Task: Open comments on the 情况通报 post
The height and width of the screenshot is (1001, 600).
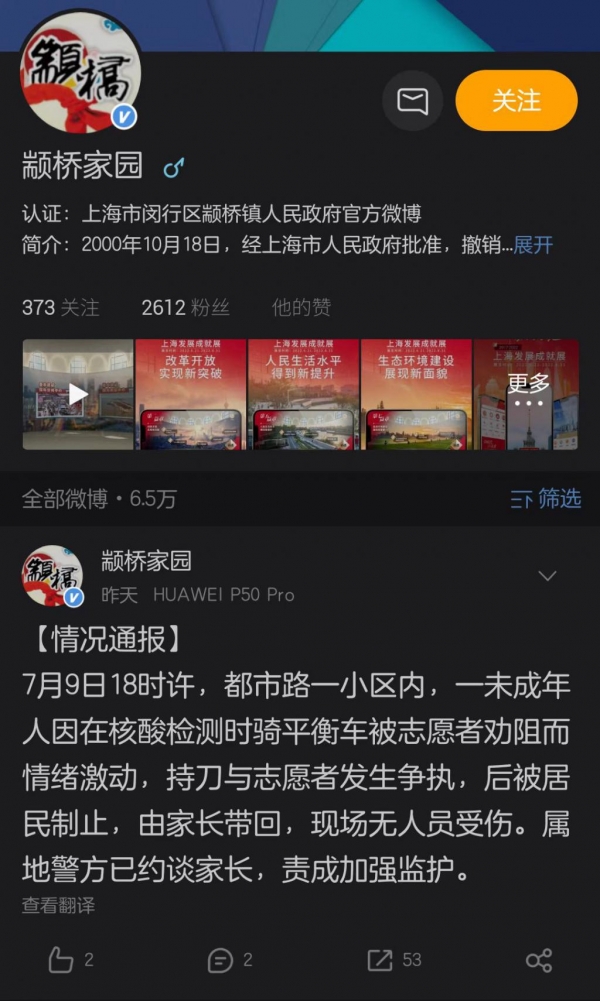Action: click(x=229, y=960)
